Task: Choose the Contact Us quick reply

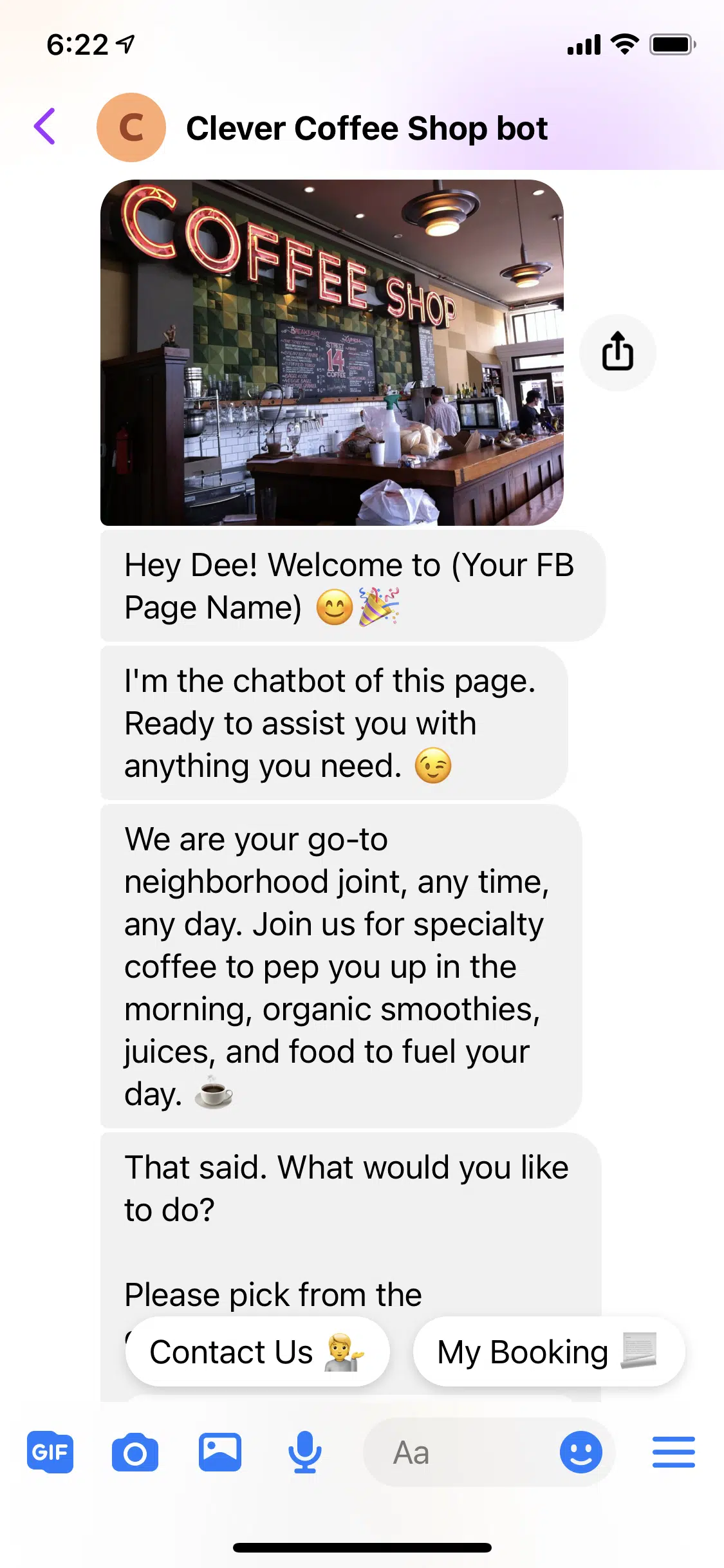Action: point(257,1352)
